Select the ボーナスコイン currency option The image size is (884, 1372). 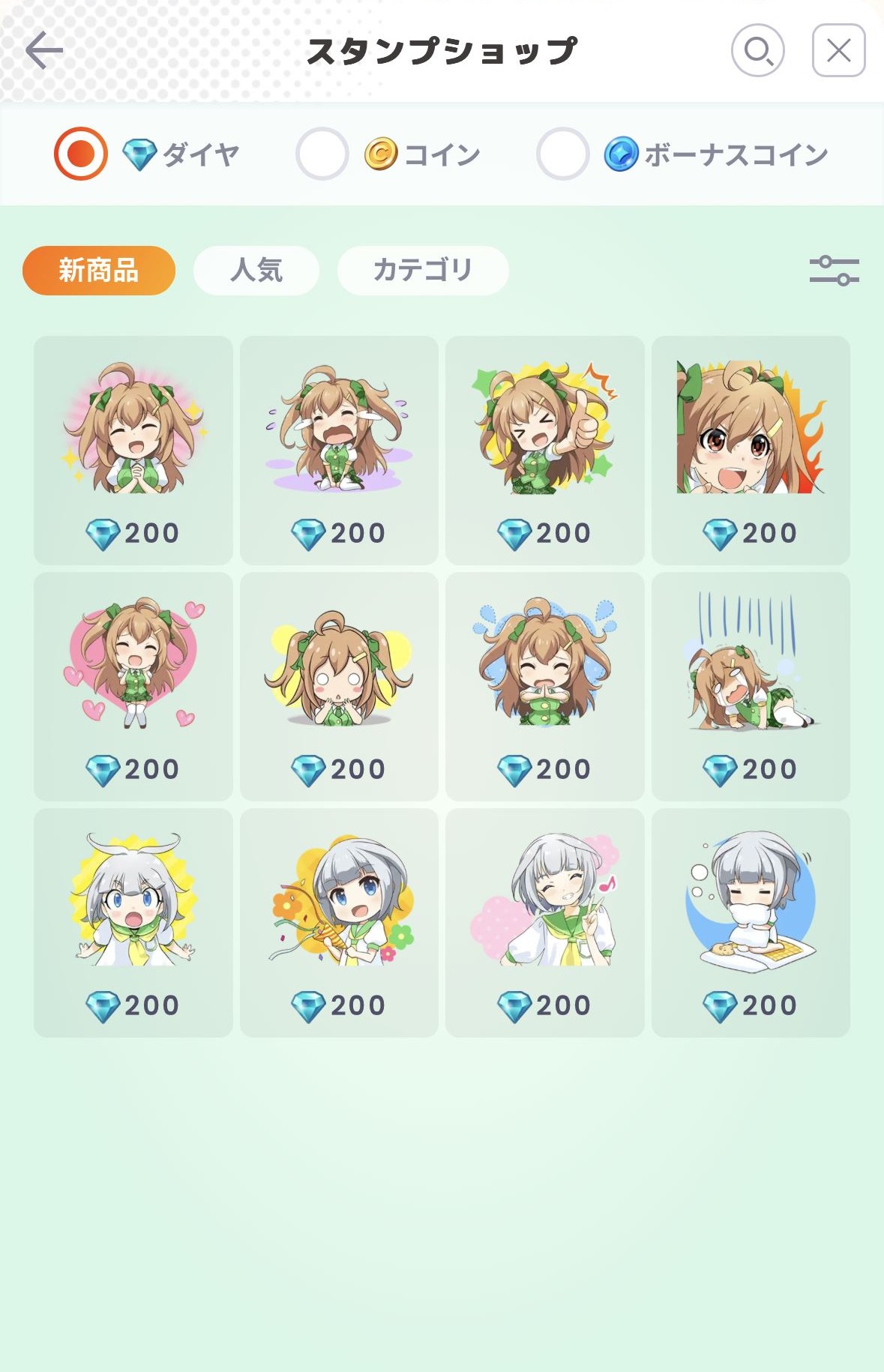pyautogui.click(x=562, y=154)
